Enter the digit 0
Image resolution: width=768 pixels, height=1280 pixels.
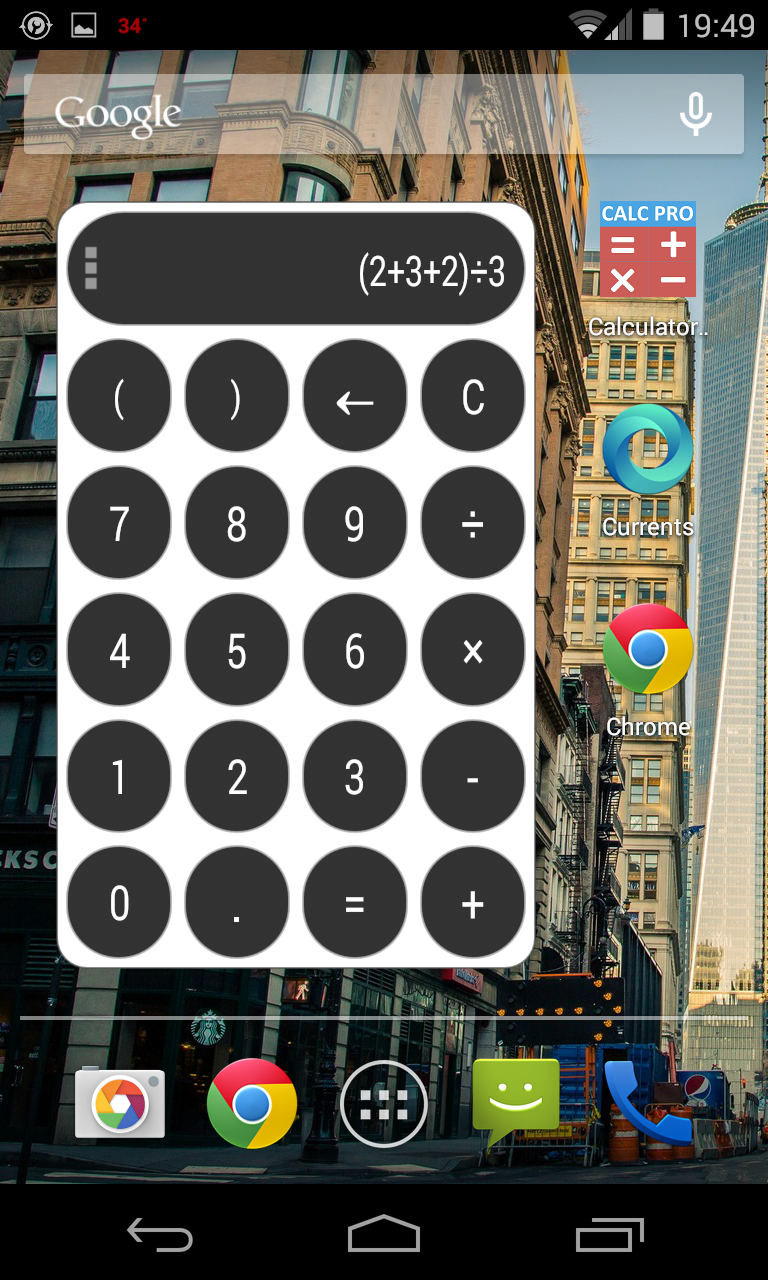pyautogui.click(x=119, y=904)
